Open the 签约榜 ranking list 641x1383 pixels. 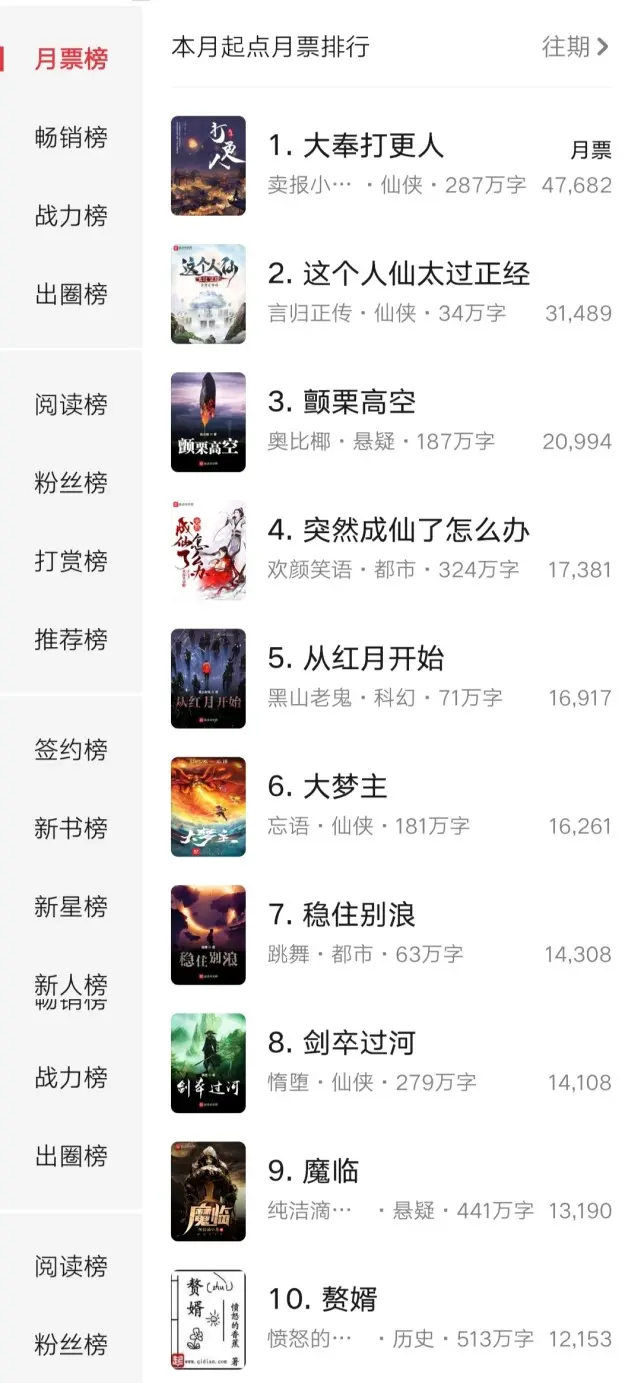click(x=71, y=750)
